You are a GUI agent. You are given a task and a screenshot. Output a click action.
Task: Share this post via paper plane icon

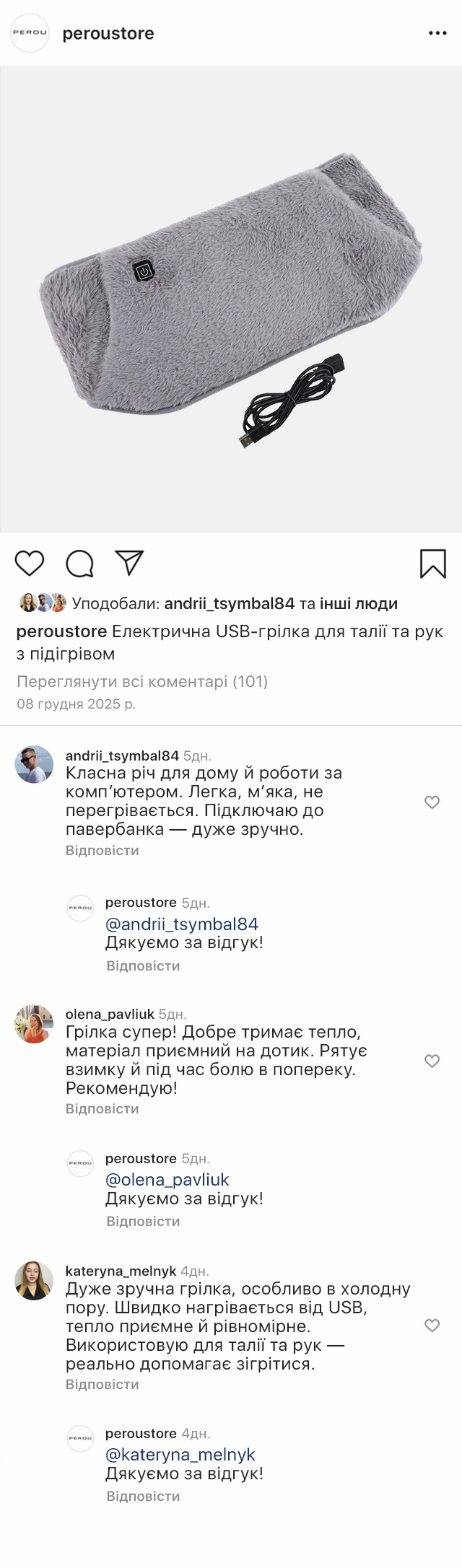tap(129, 563)
